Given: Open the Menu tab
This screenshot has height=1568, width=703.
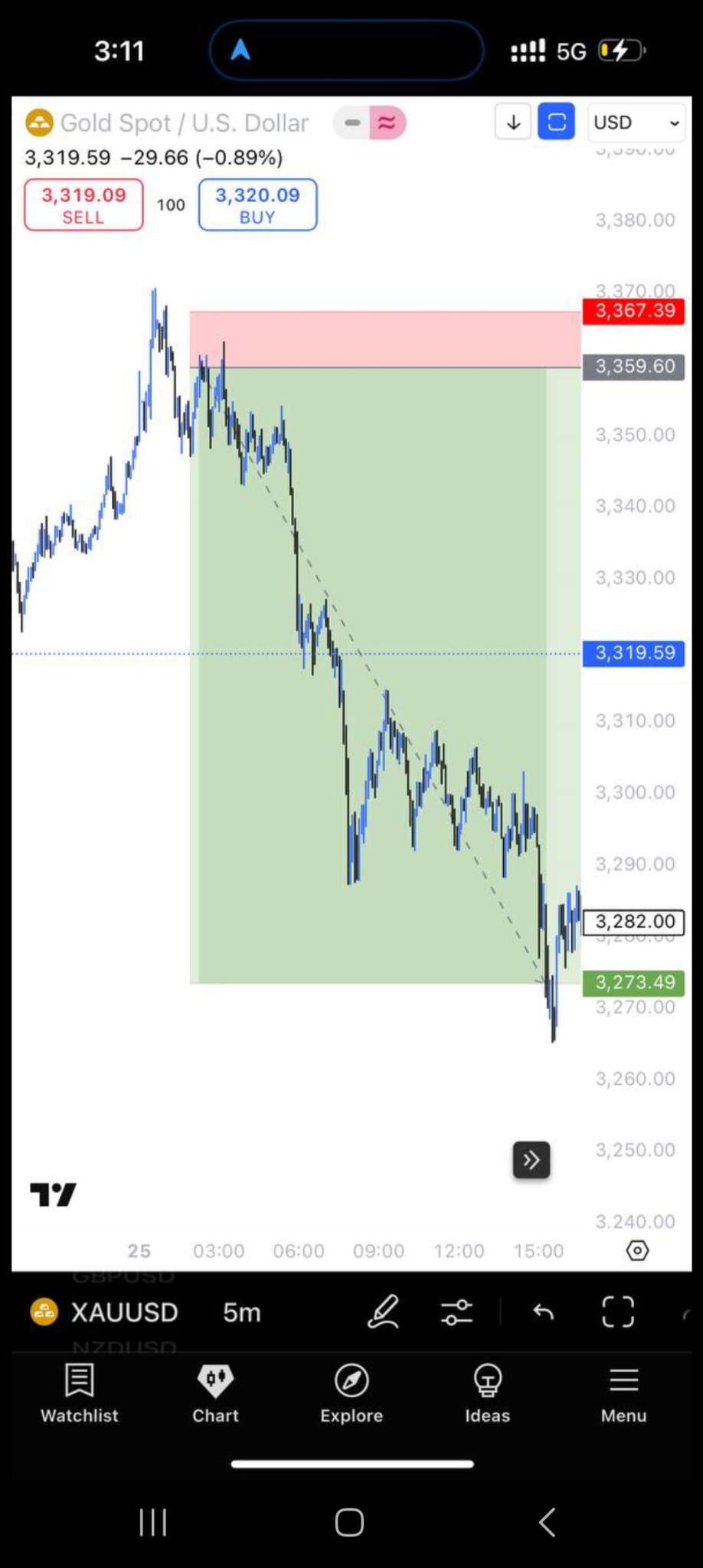Looking at the screenshot, I should 623,1393.
